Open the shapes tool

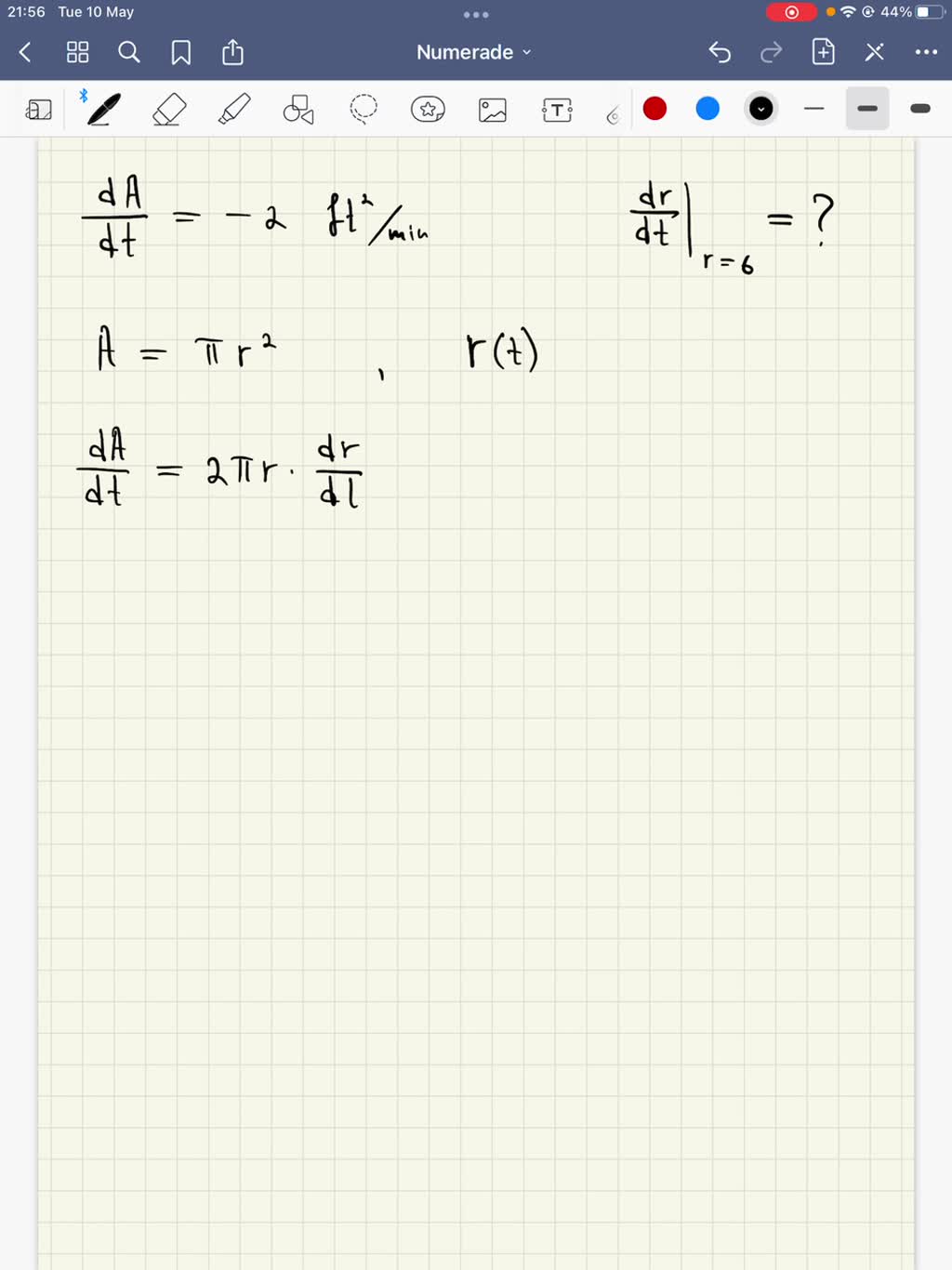coord(297,109)
